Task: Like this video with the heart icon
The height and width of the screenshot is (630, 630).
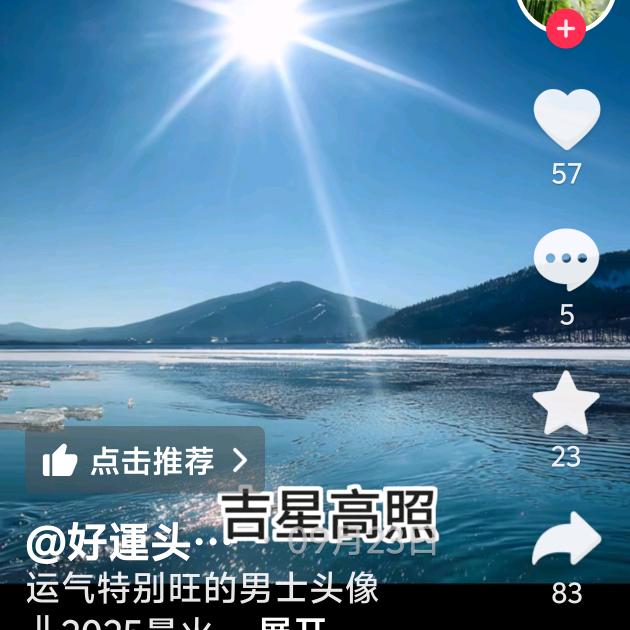Action: (x=566, y=119)
